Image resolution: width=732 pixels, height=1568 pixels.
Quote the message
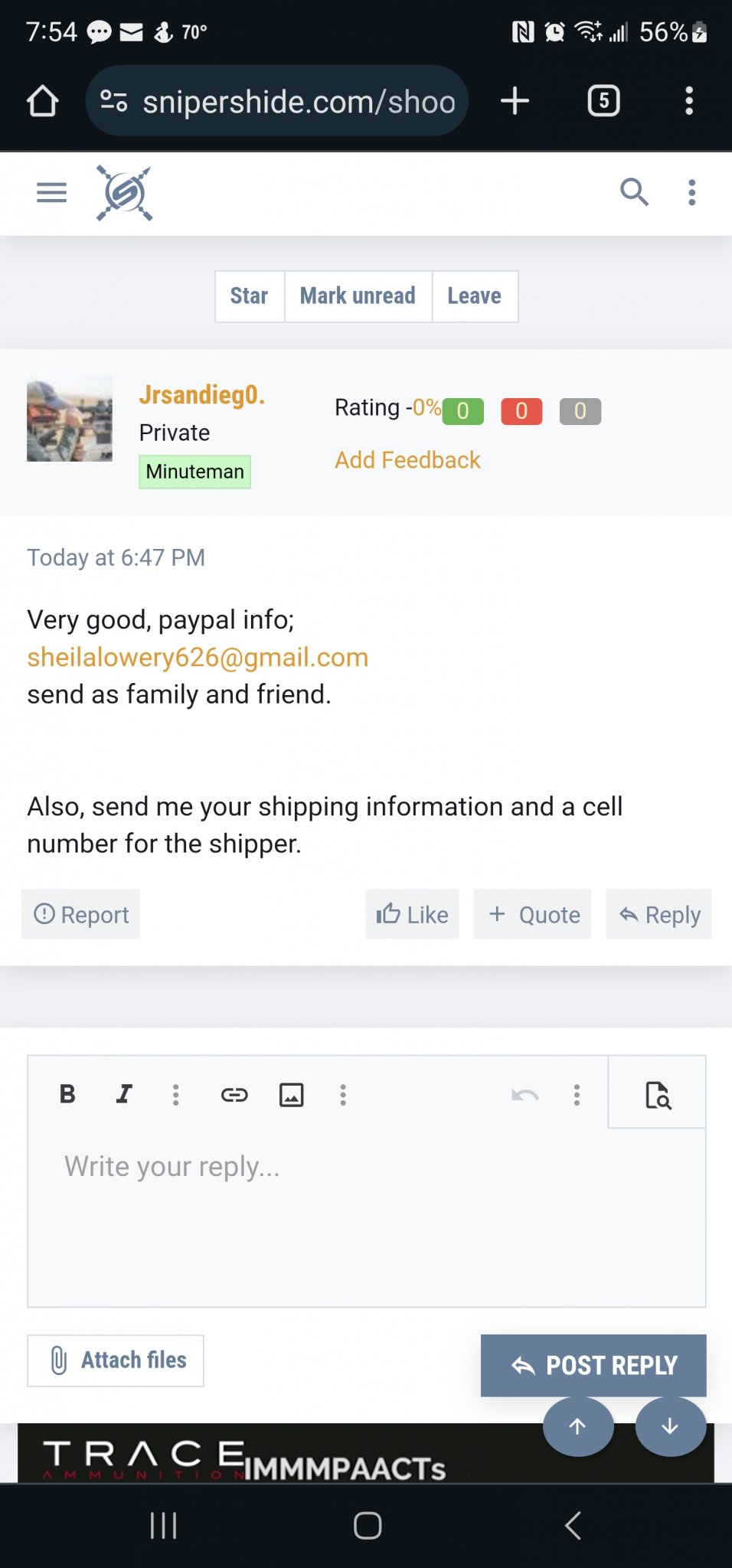click(533, 914)
